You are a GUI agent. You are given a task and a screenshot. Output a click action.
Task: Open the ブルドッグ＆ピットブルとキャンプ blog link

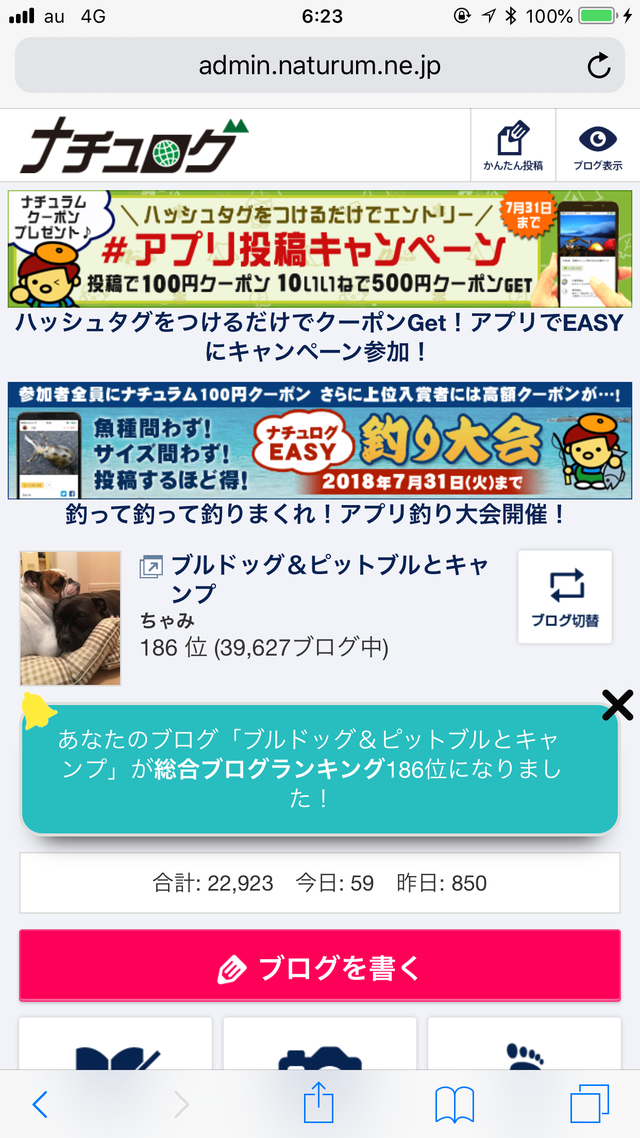[330, 579]
